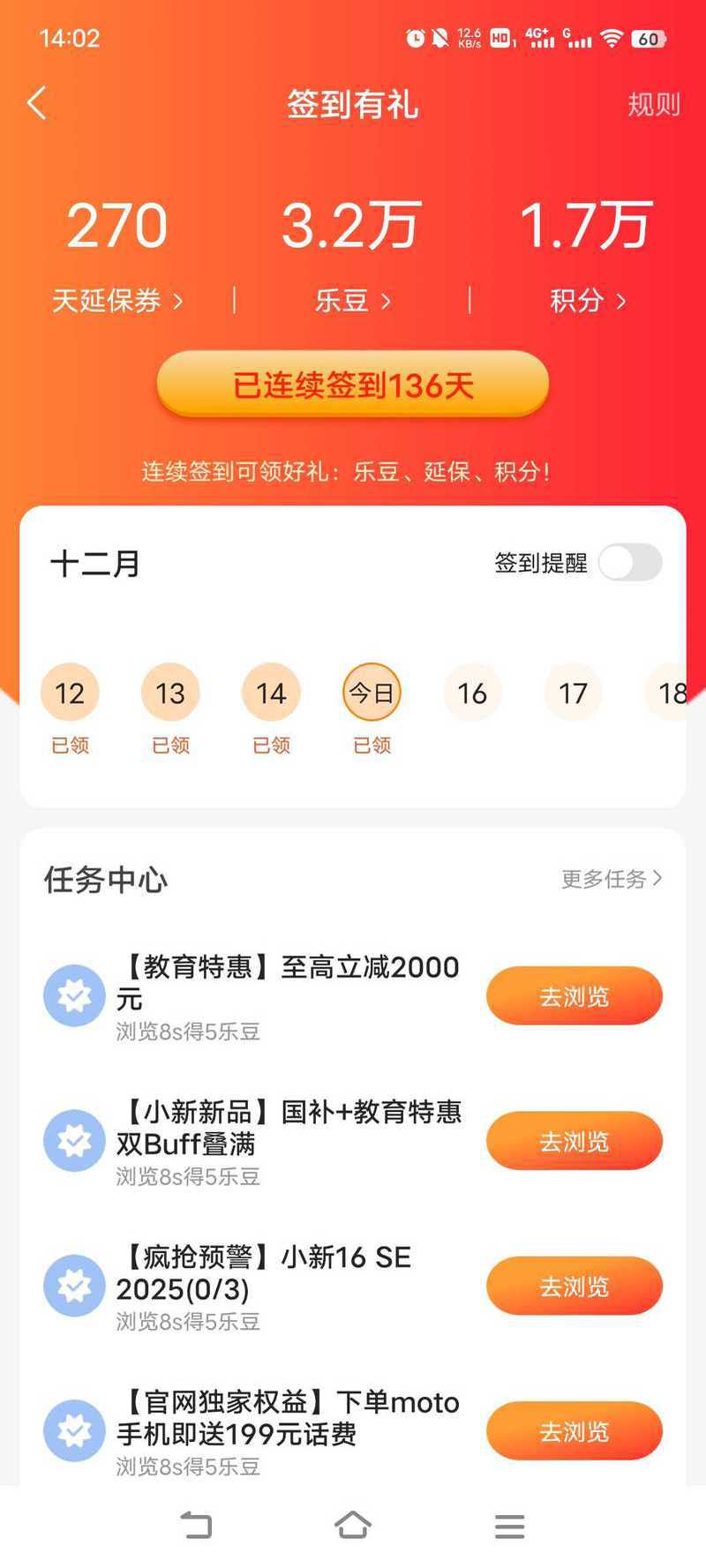
Task: Enable the 签到提醒 switch
Action: (x=630, y=563)
